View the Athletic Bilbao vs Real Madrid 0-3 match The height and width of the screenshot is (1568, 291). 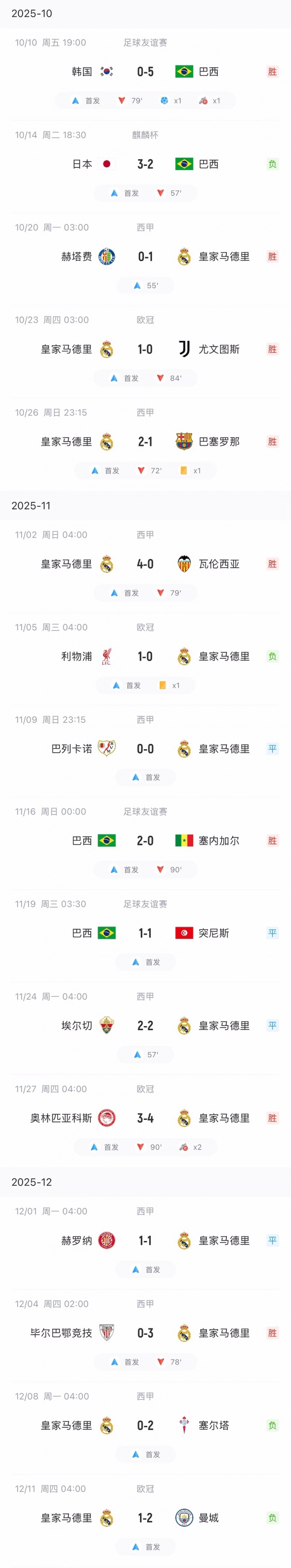pos(145,1334)
